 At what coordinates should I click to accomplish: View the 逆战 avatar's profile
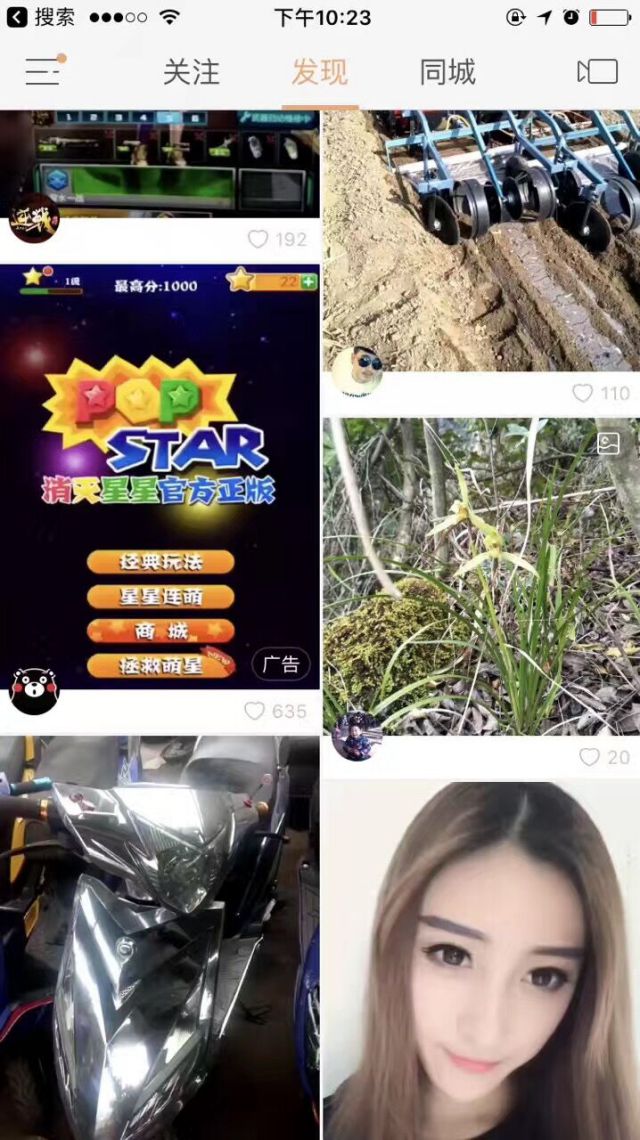(x=34, y=219)
